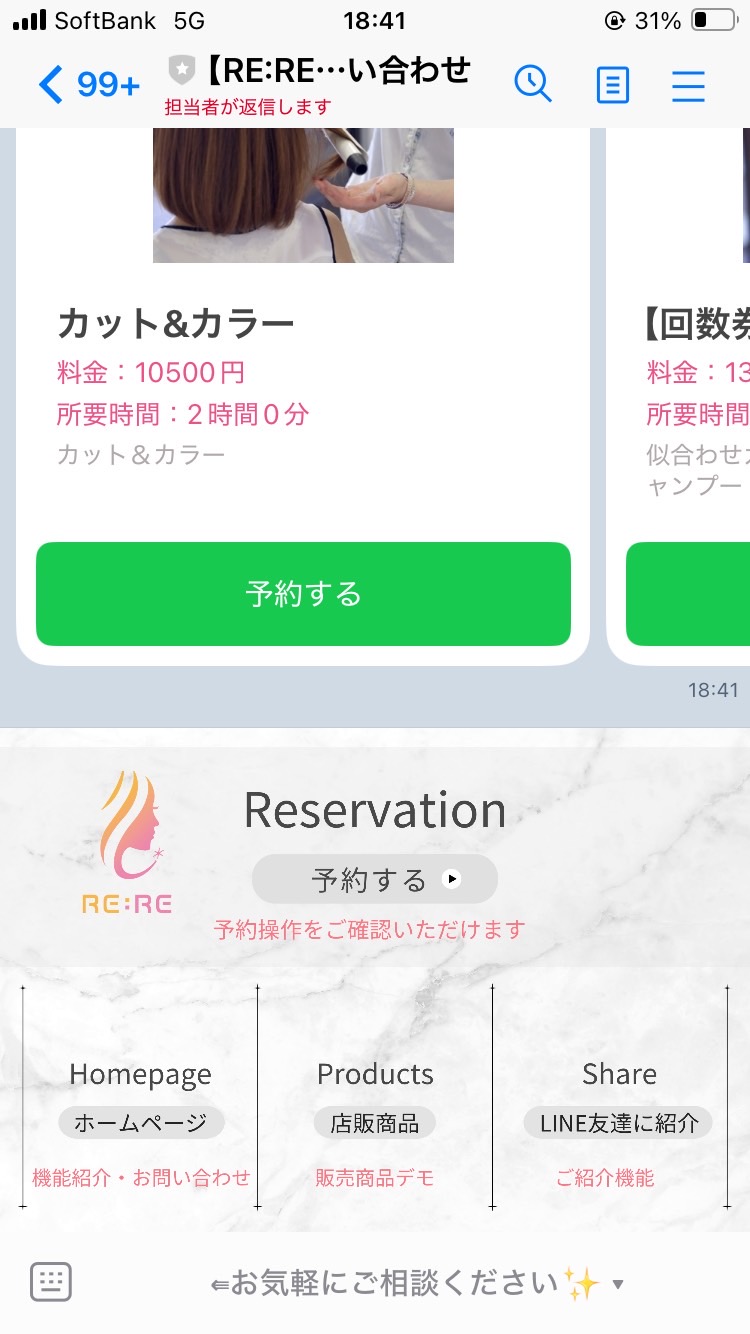The width and height of the screenshot is (750, 1334).
Task: Open the in-chat search magnifier
Action: [x=534, y=85]
